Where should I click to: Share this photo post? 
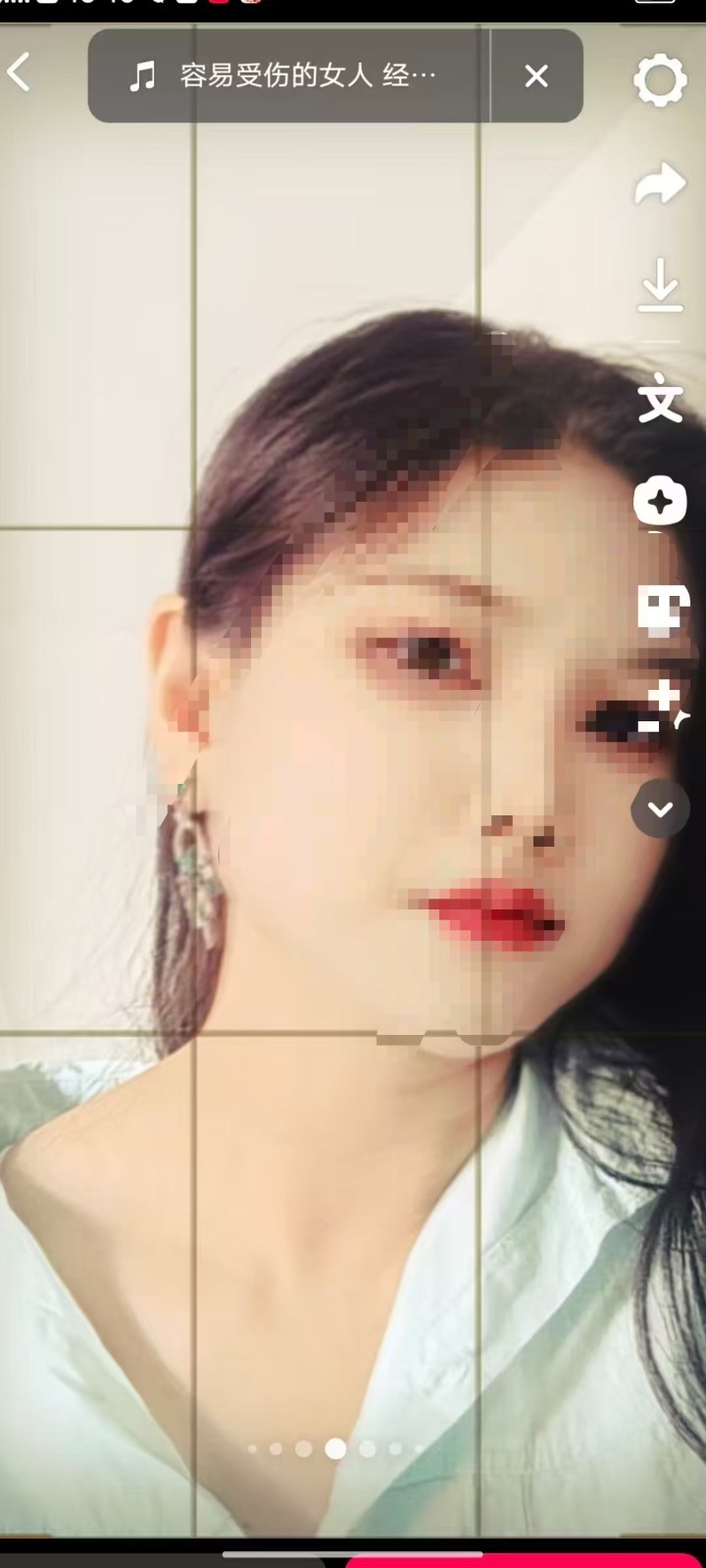click(660, 184)
